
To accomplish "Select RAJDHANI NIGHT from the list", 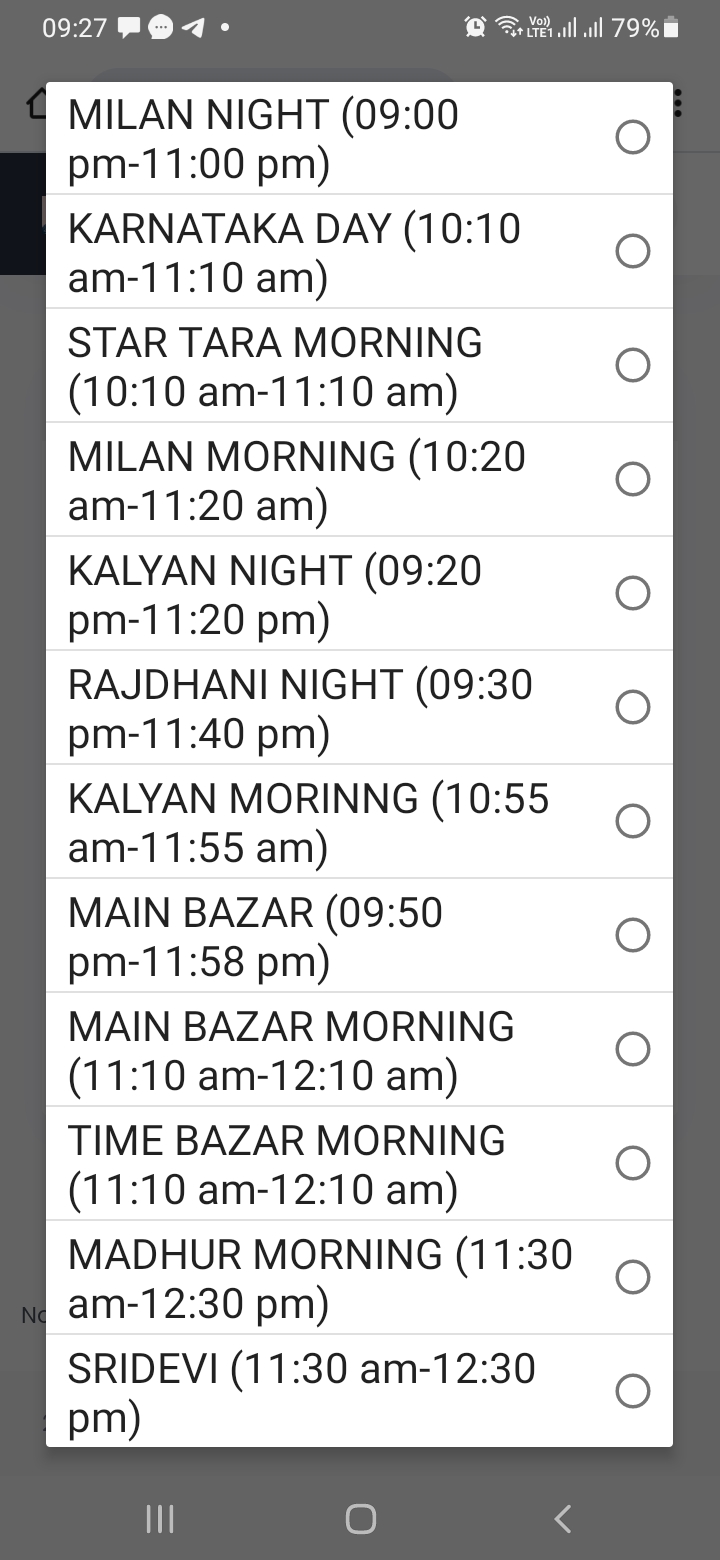I will click(x=632, y=707).
